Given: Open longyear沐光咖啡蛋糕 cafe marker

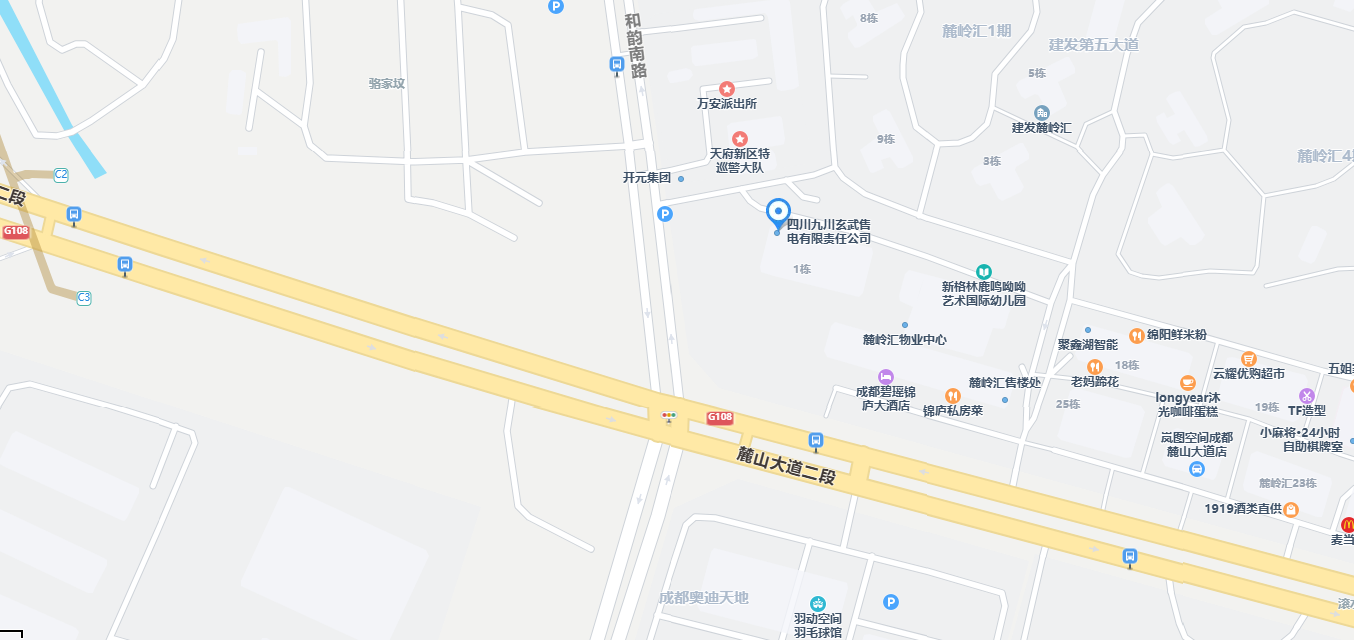Looking at the screenshot, I should click(1188, 381).
